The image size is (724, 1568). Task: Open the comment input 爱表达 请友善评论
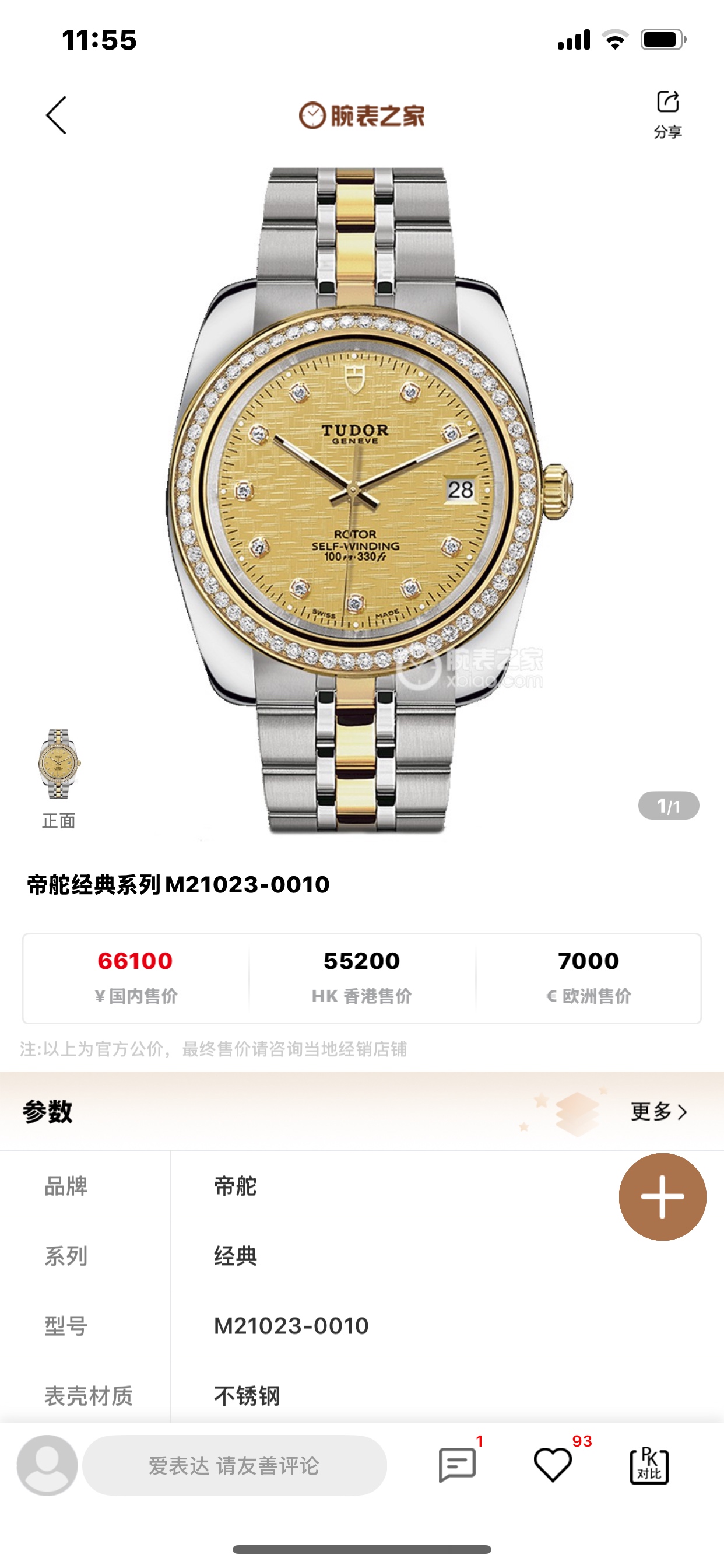[x=234, y=1465]
